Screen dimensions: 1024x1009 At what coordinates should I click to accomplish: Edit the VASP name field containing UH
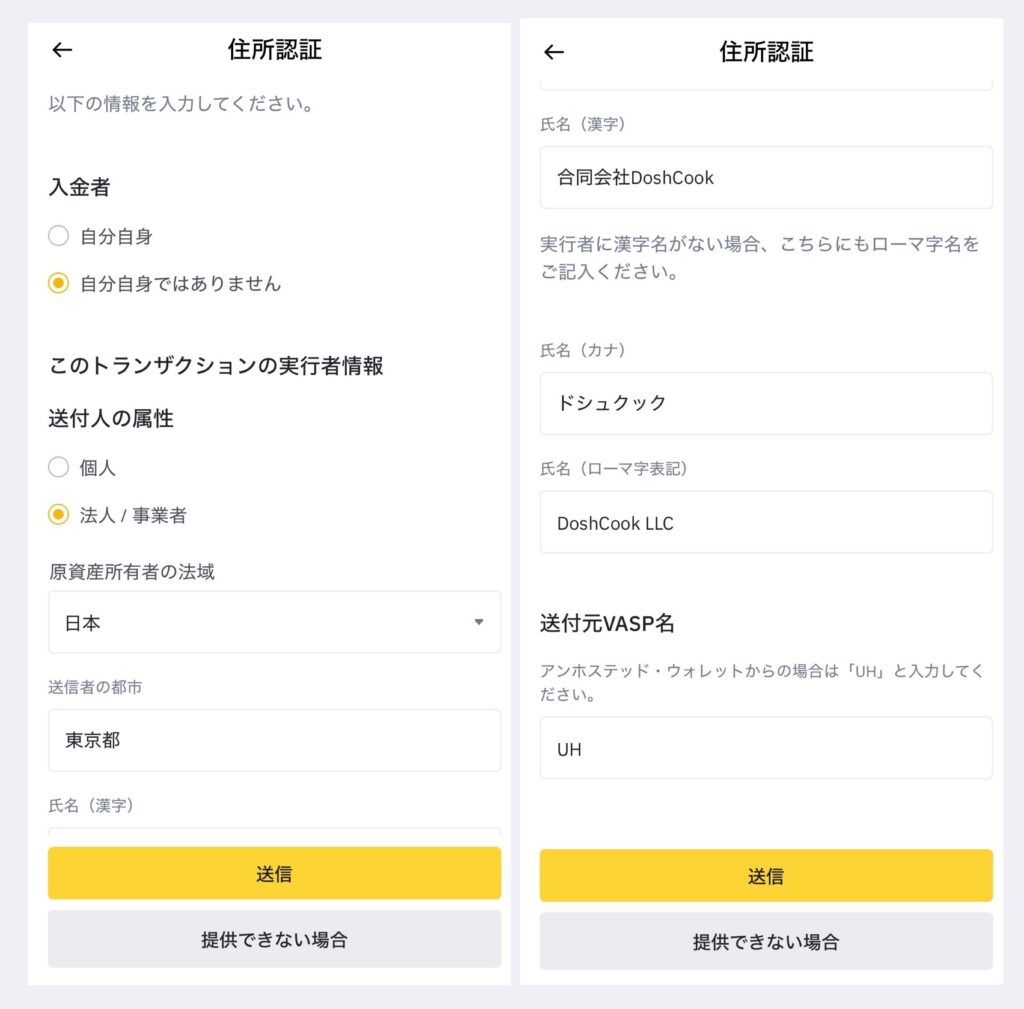pyautogui.click(x=766, y=748)
